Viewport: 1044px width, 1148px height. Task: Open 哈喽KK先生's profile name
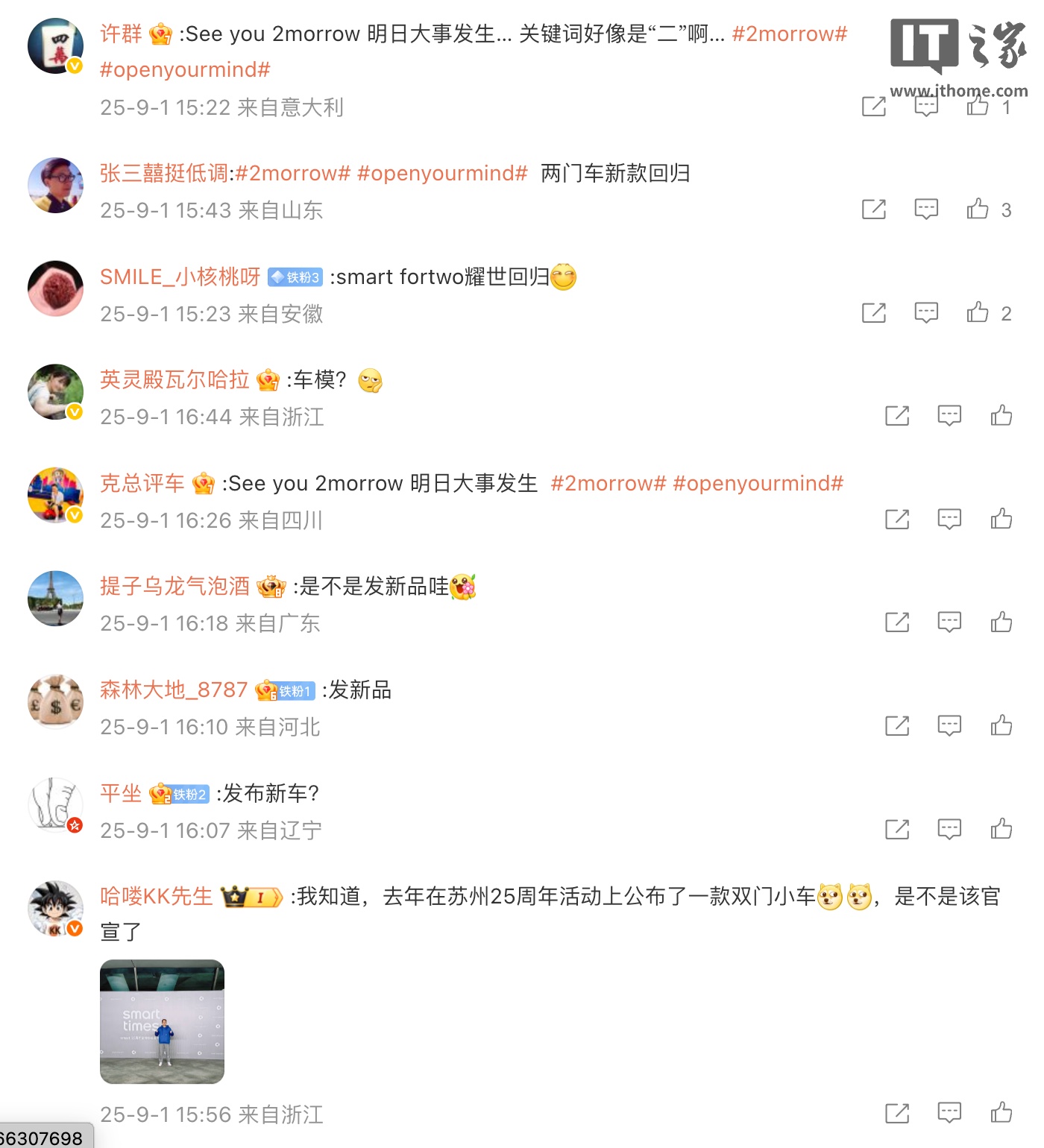click(157, 896)
